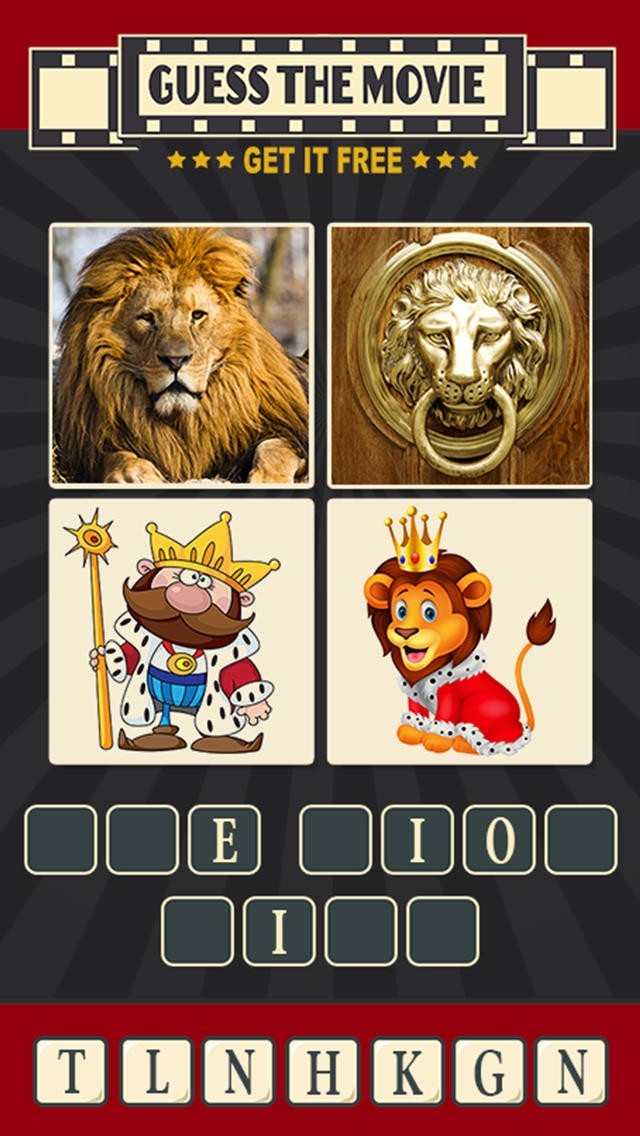Tap the letter L tile
This screenshot has height=1136, width=640.
[x=155, y=1071]
